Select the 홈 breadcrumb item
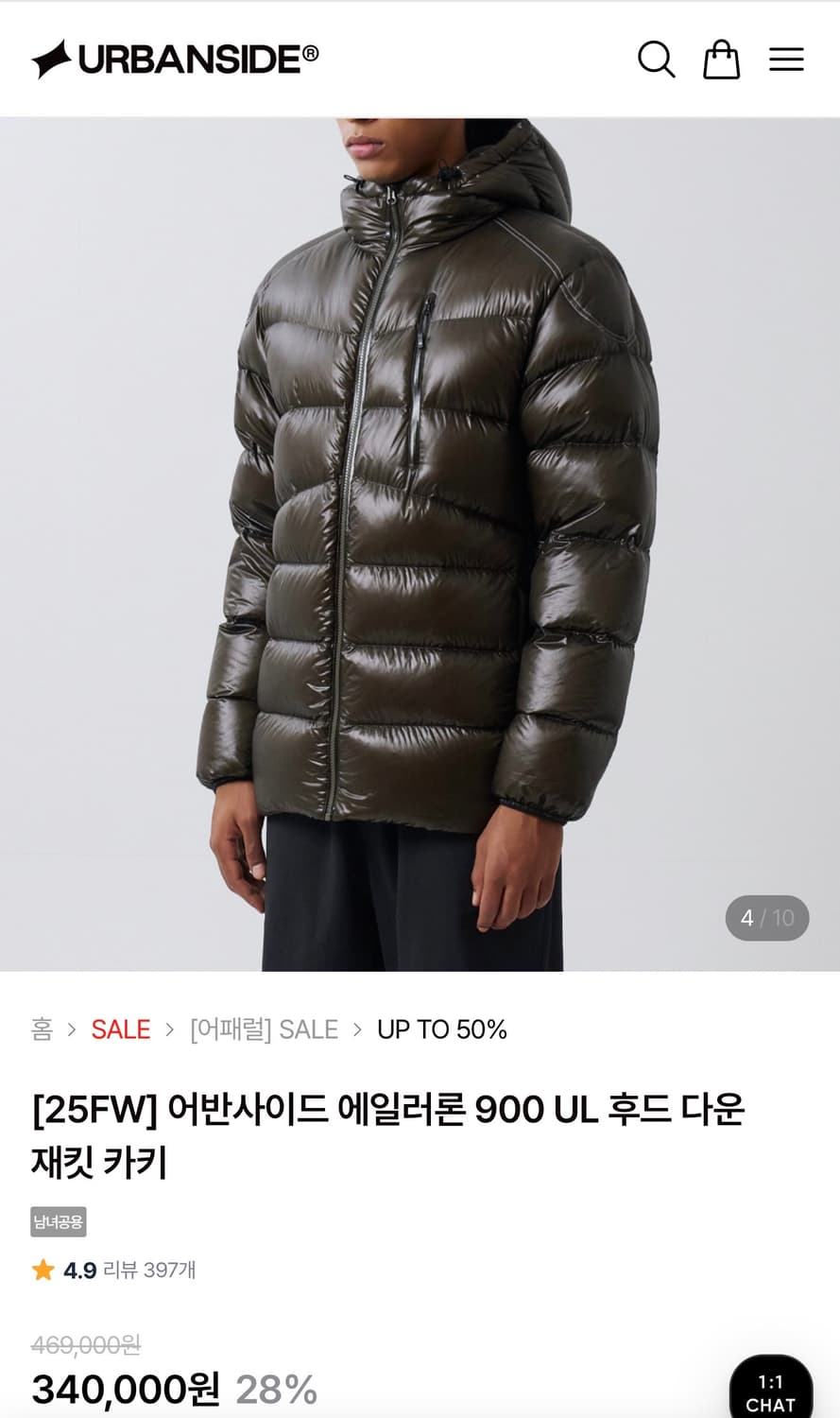Viewport: 840px width, 1418px height. [40, 1029]
